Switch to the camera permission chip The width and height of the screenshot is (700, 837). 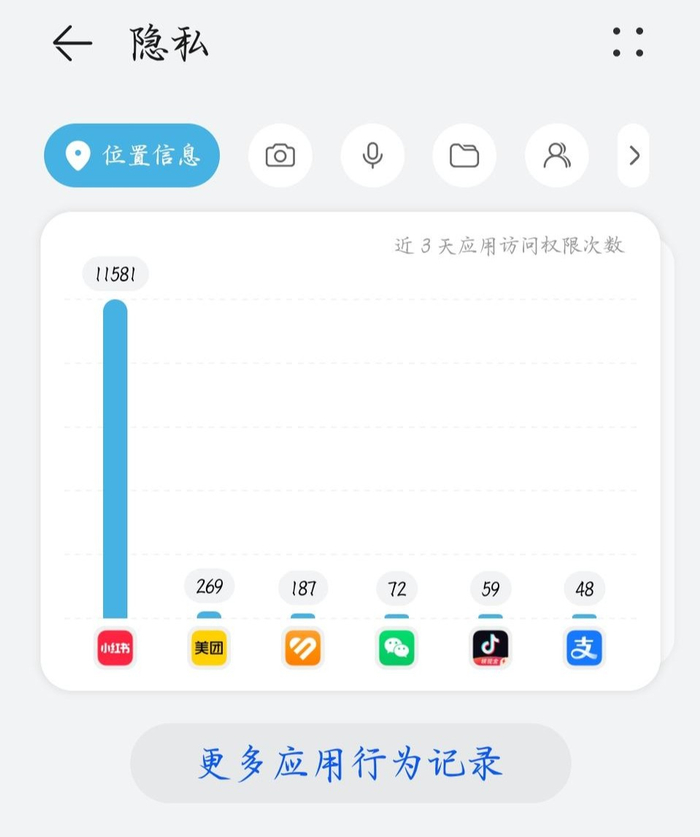tap(280, 155)
